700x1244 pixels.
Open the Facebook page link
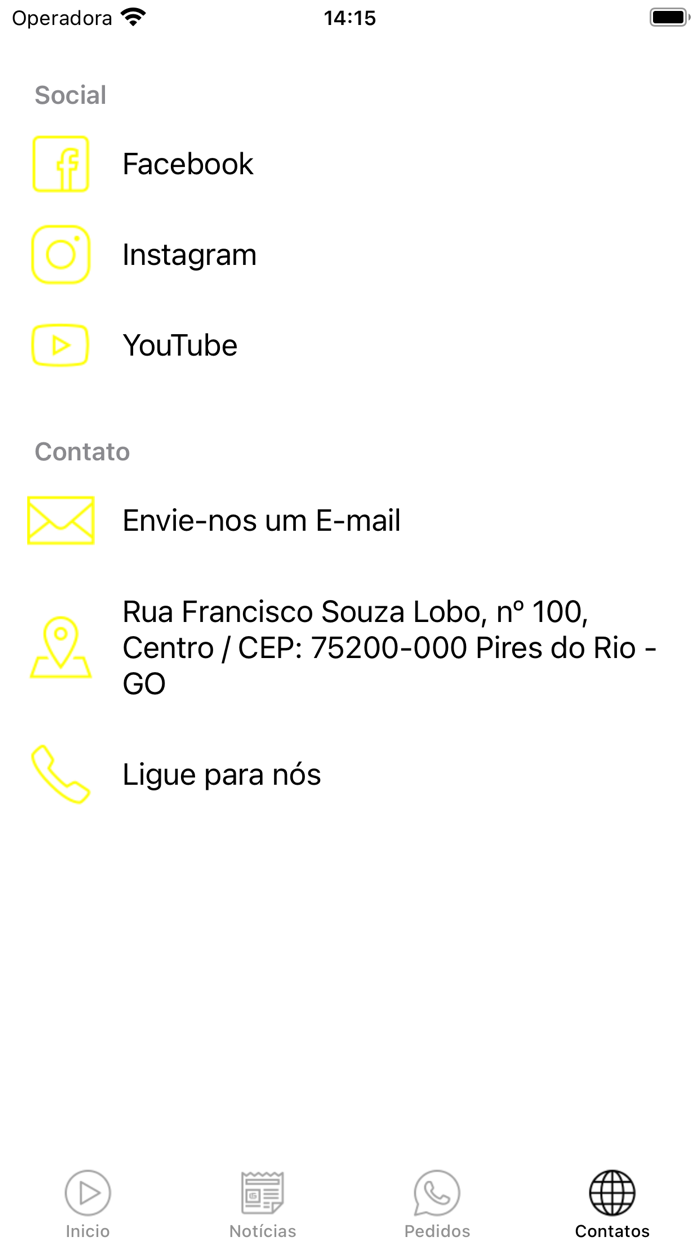188,164
